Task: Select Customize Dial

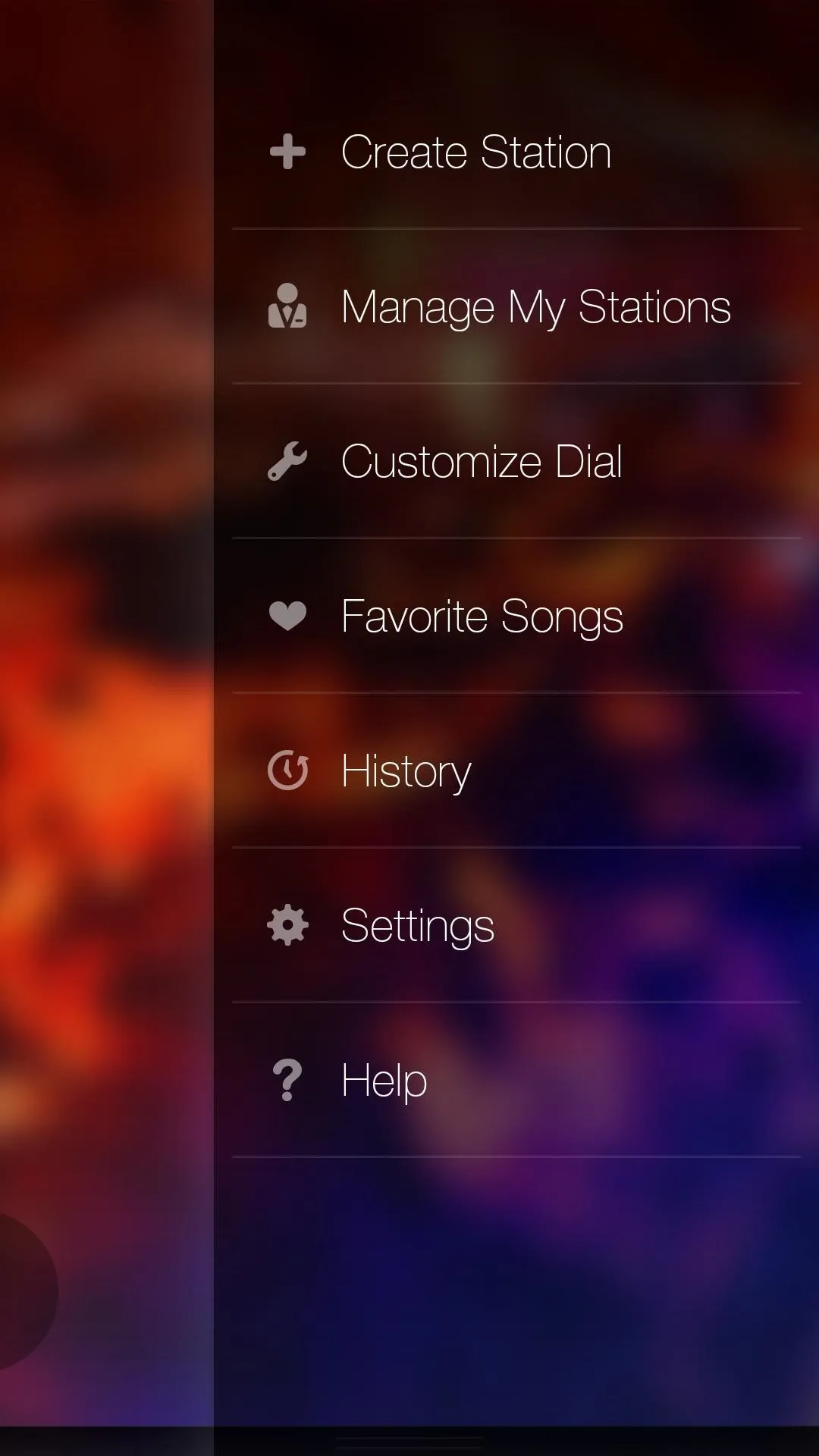Action: coord(516,461)
